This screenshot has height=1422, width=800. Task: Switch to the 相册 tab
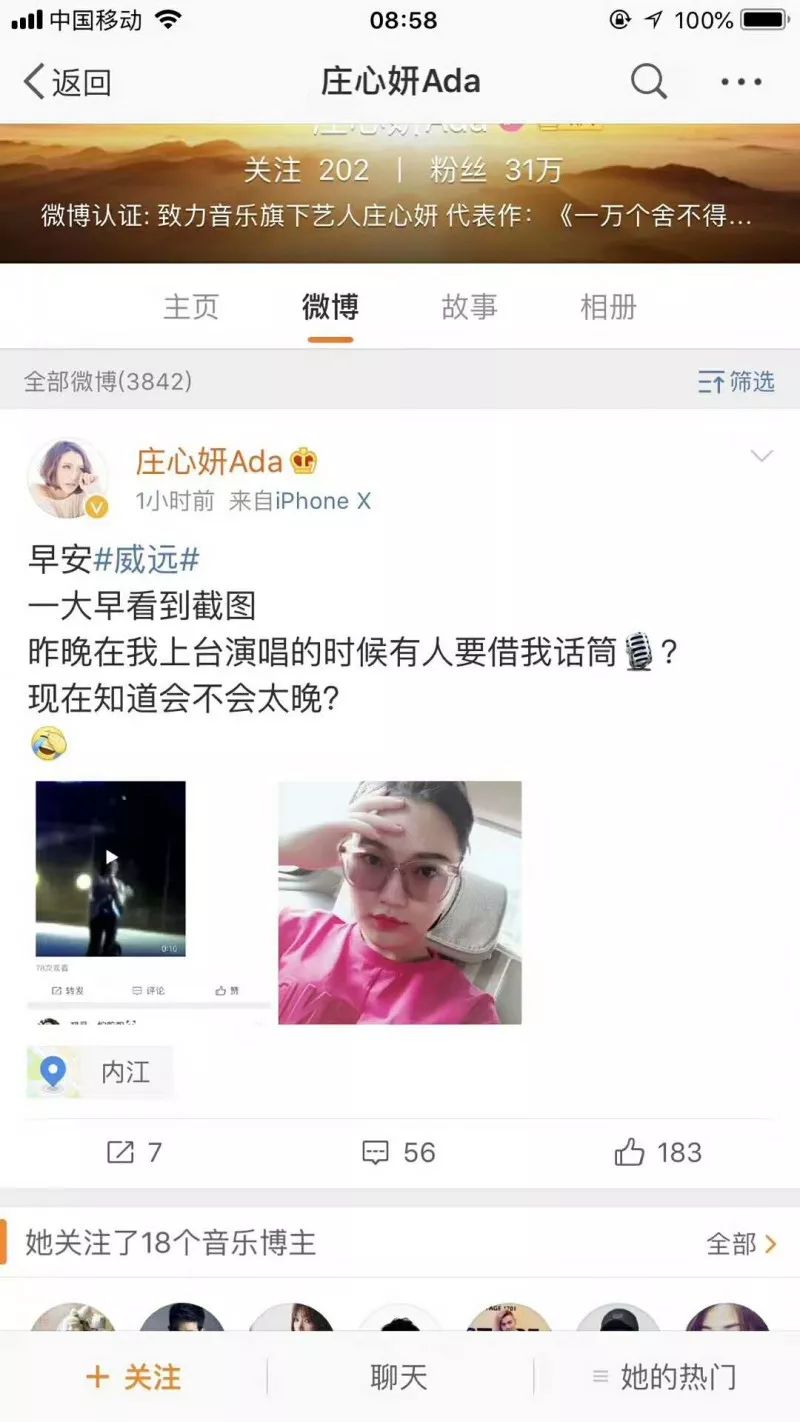click(x=608, y=307)
